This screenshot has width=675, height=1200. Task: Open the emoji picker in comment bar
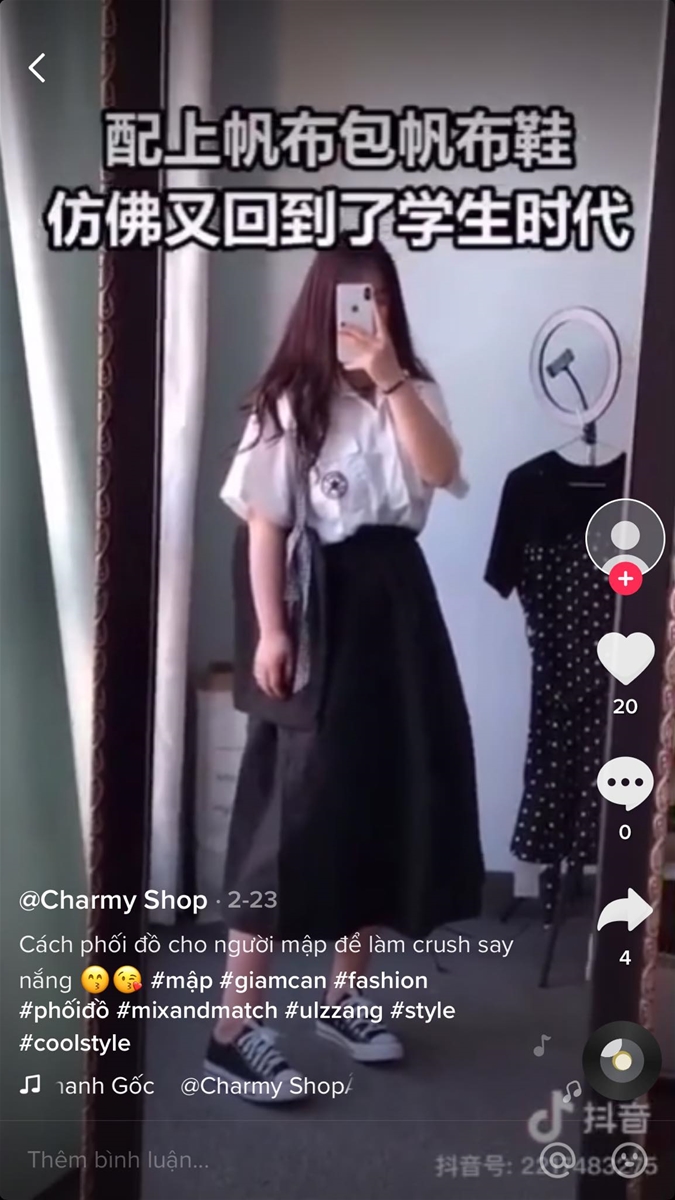tap(628, 1160)
